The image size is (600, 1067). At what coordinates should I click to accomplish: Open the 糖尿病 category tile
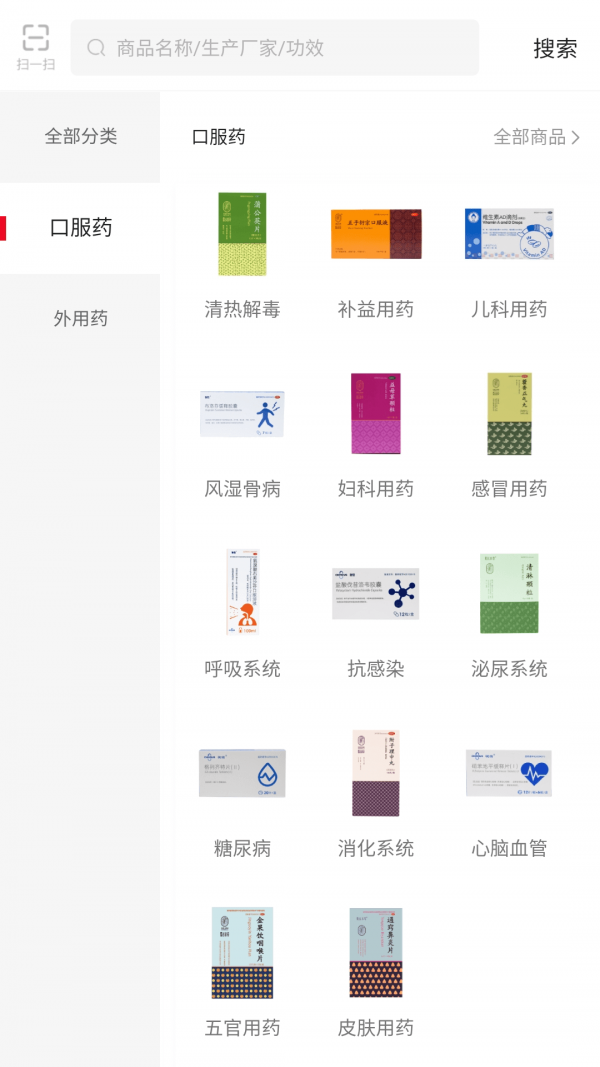242,795
